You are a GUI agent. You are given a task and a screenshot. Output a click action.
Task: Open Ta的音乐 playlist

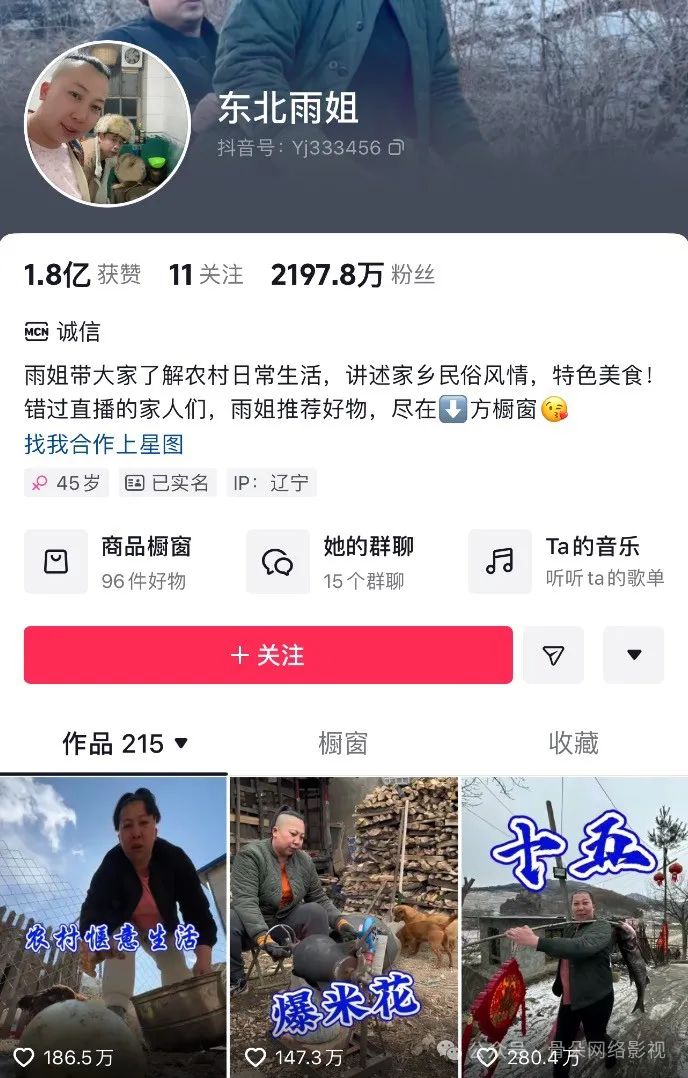(566, 562)
